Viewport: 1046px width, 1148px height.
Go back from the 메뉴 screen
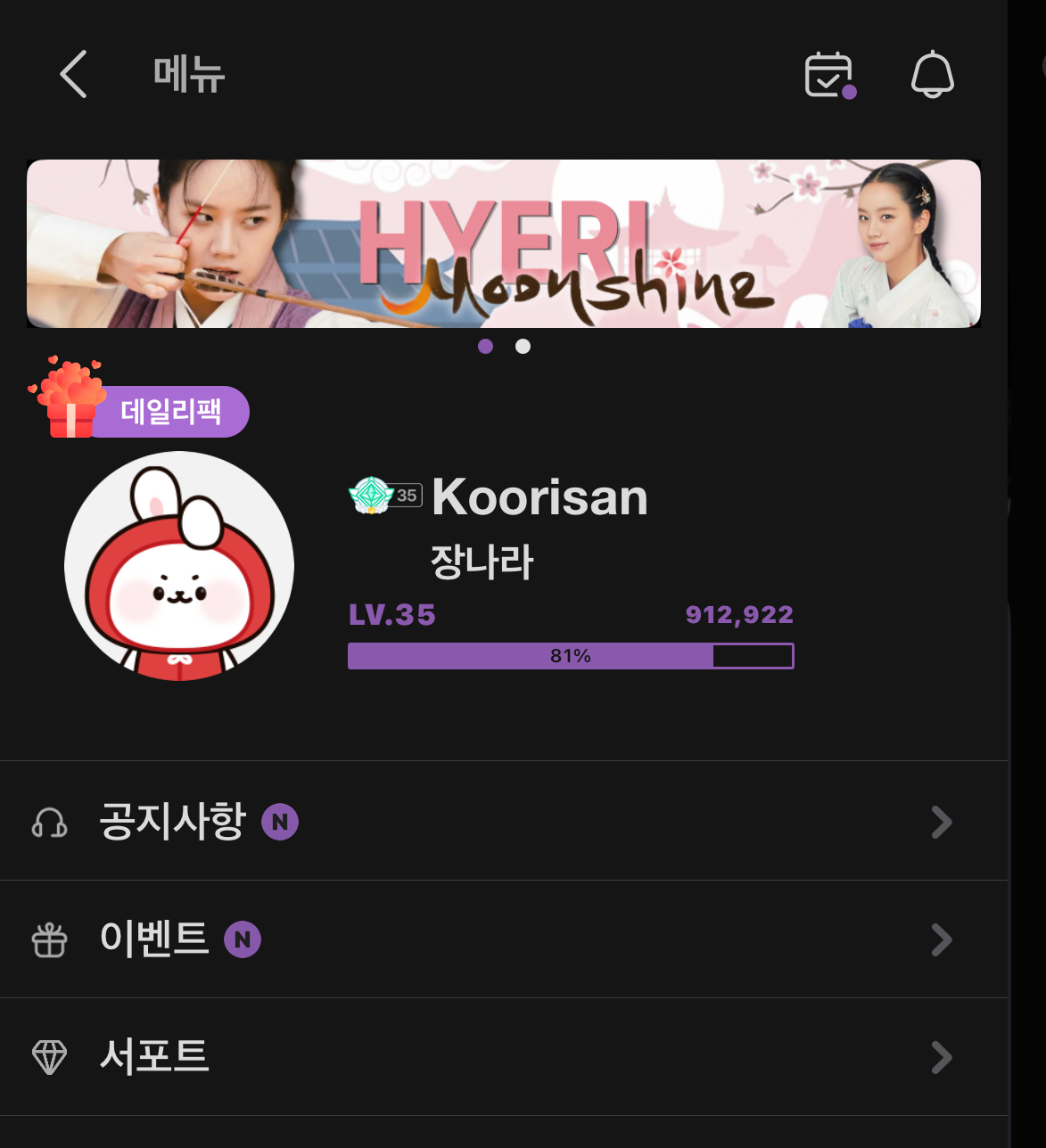pyautogui.click(x=73, y=74)
